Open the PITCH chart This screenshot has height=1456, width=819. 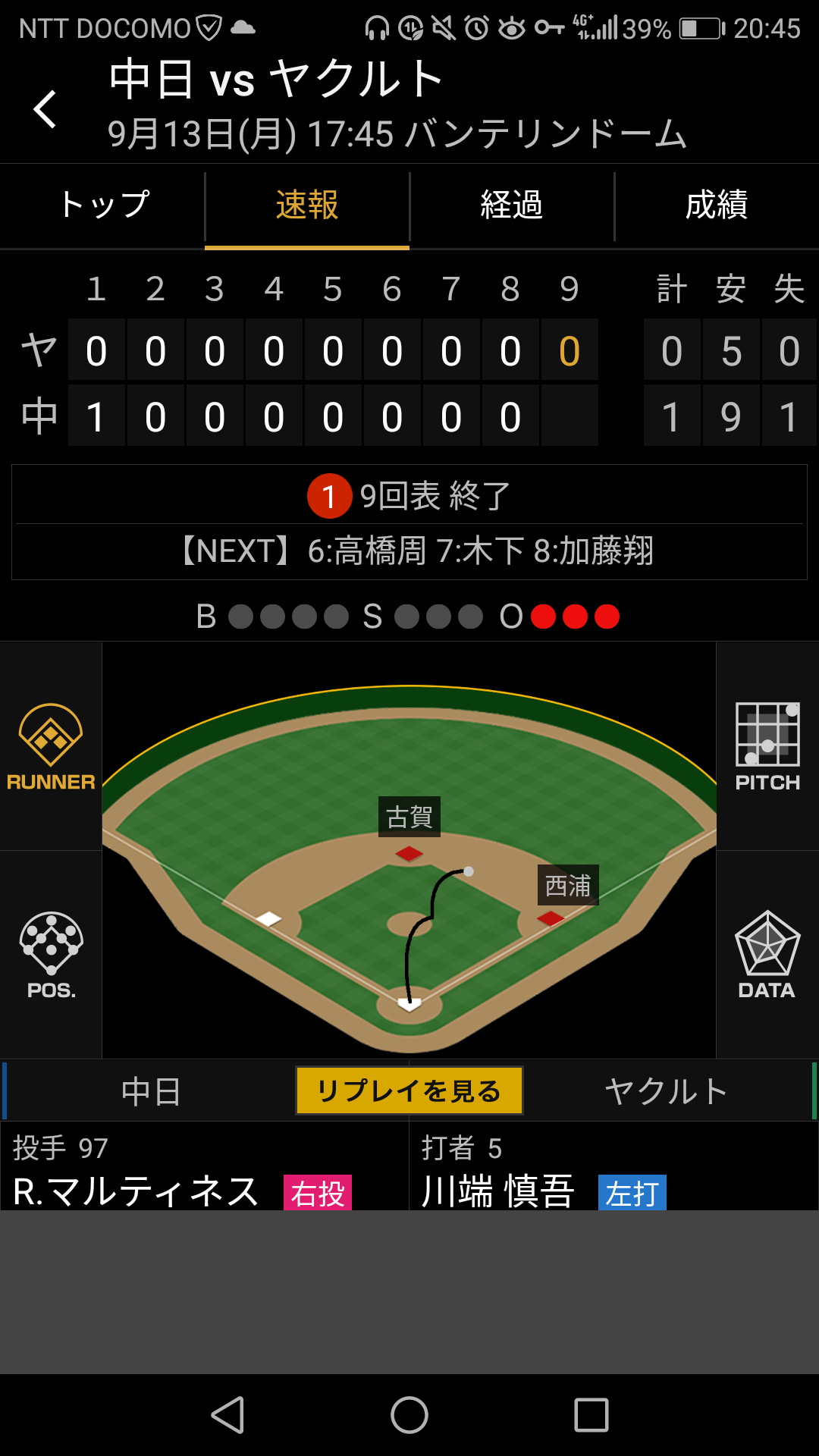click(767, 747)
